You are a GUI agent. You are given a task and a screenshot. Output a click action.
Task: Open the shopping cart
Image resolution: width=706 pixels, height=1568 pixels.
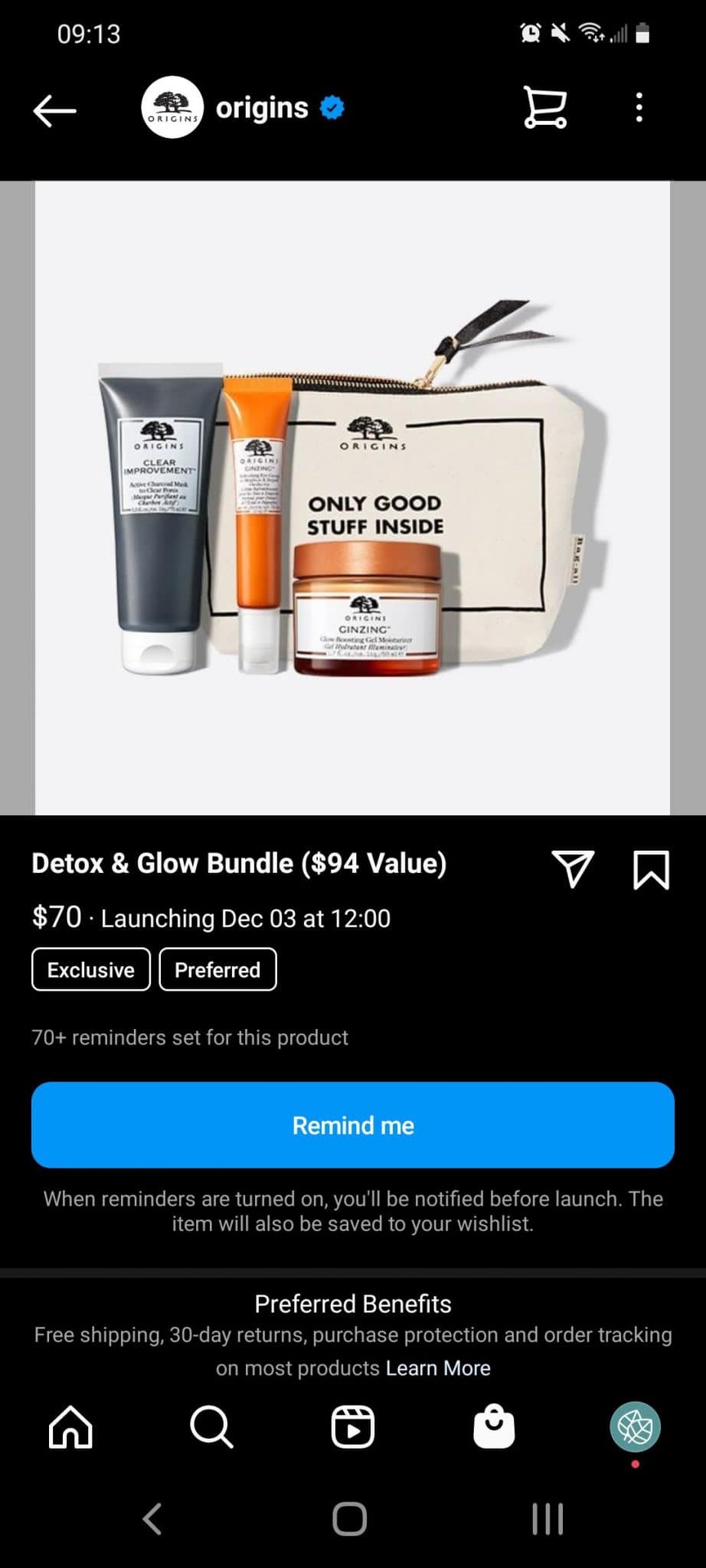(544, 107)
